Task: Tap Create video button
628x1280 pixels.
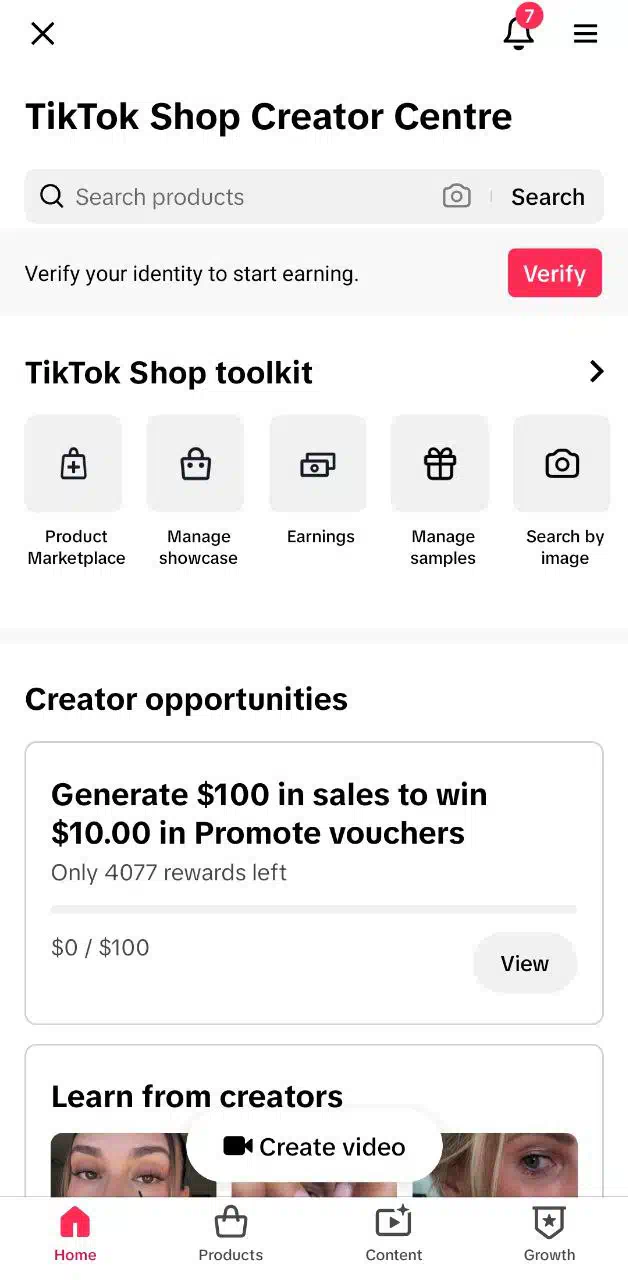Action: (x=314, y=1147)
